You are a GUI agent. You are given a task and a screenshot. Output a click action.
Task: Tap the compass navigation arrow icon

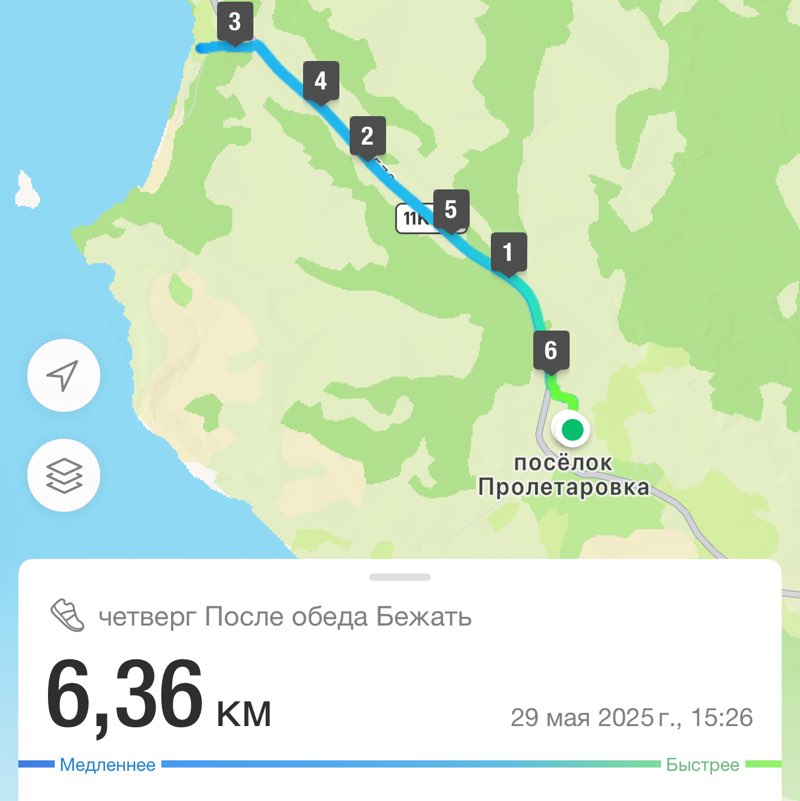(64, 377)
